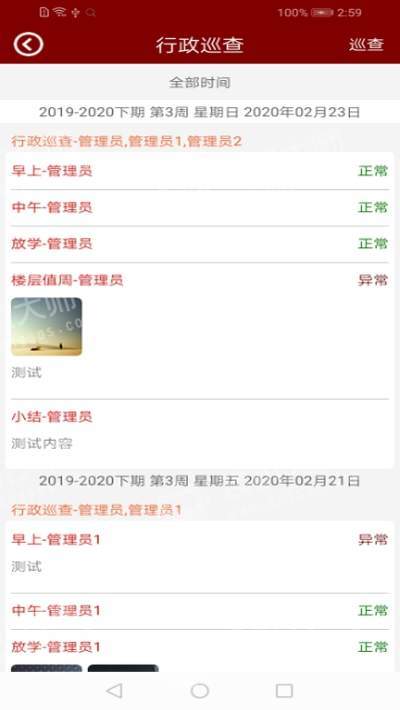This screenshot has height=710, width=400.
Task: Go back using the circled arrow icon
Action: point(28,44)
